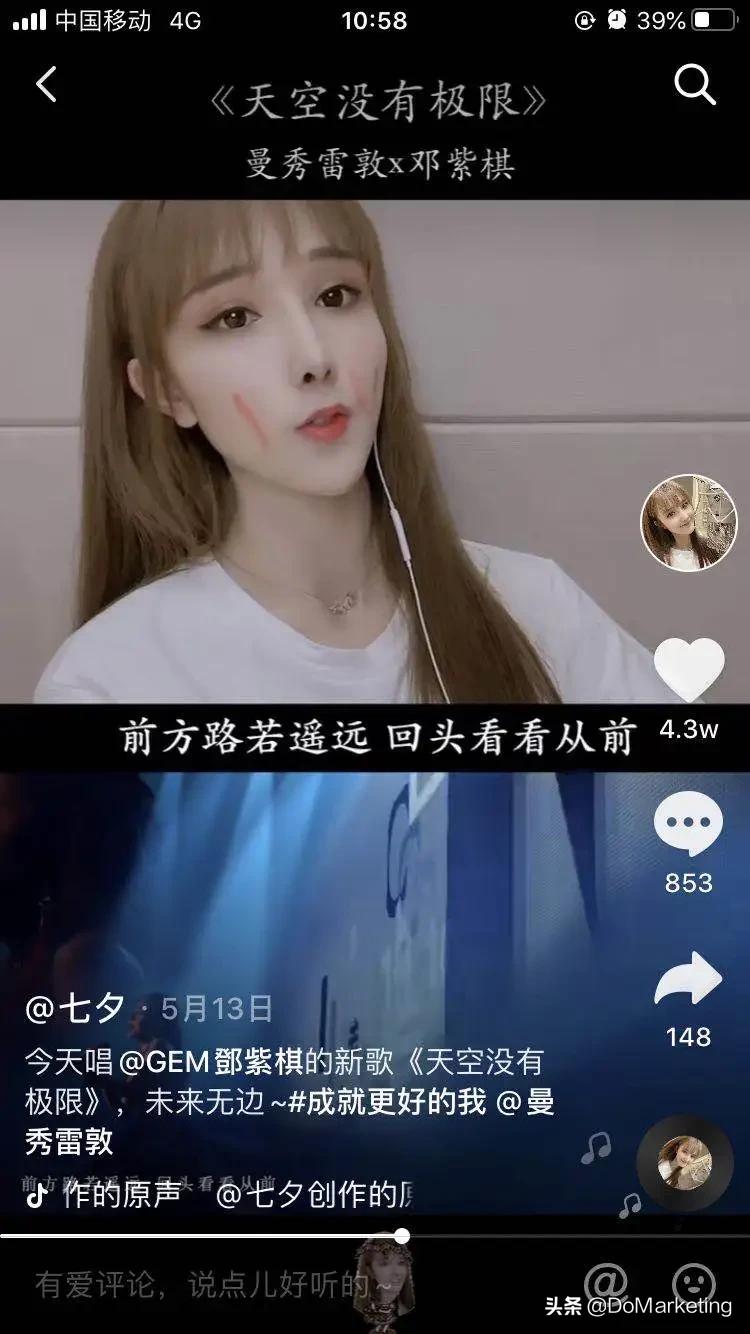Image resolution: width=750 pixels, height=1334 pixels.
Task: Tap the uploader's circular avatar
Action: 688,520
